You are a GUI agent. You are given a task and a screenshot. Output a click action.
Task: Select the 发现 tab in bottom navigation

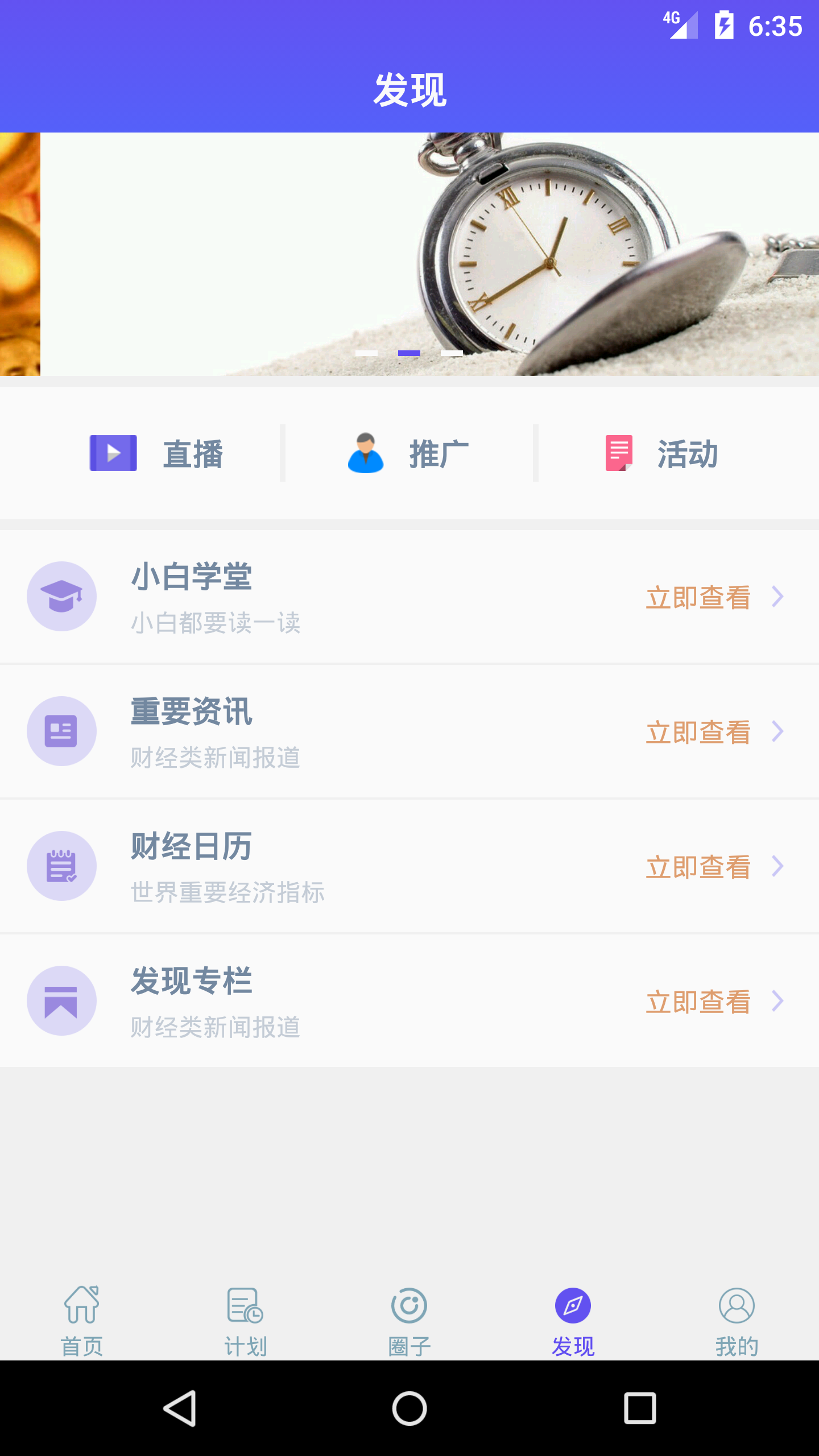(573, 1321)
